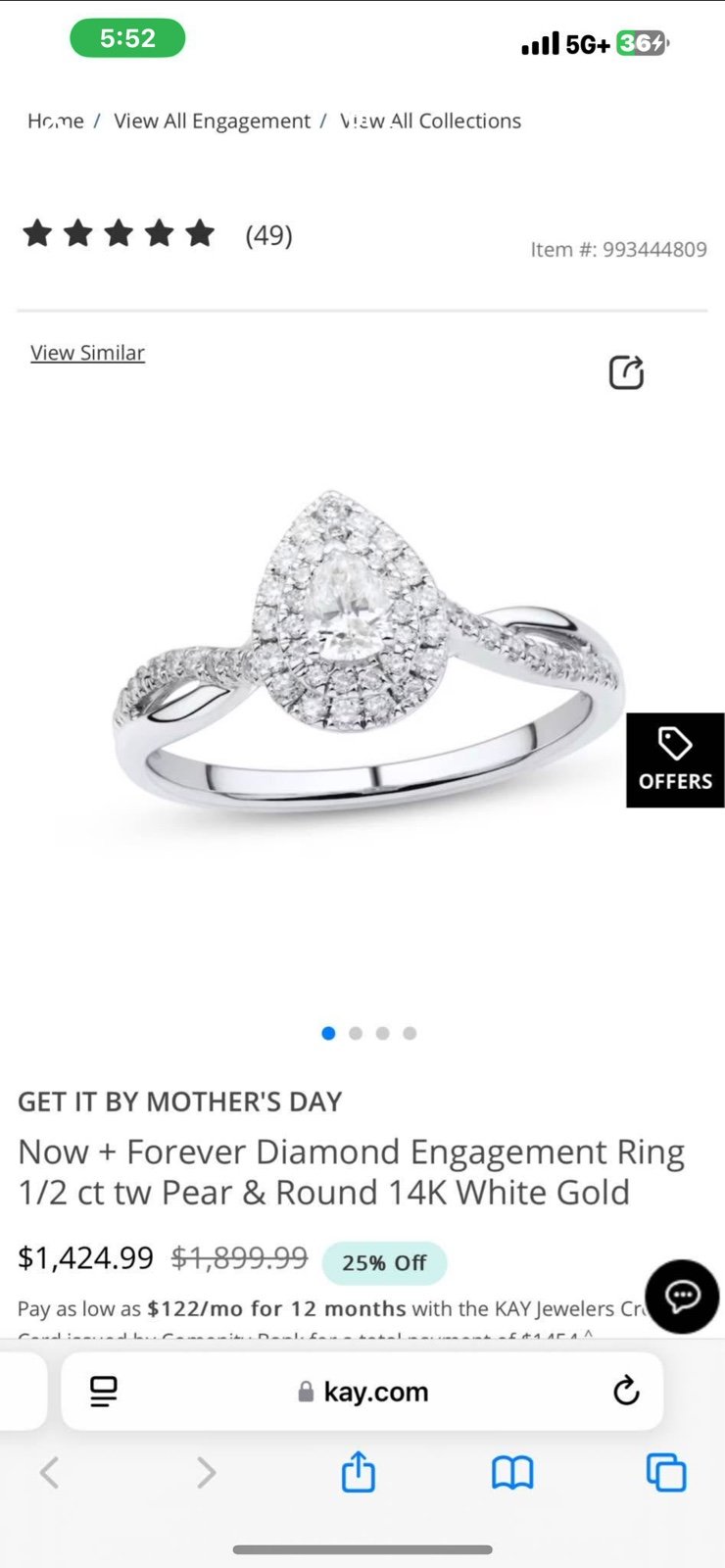Open the Offers tag panel

[675, 760]
